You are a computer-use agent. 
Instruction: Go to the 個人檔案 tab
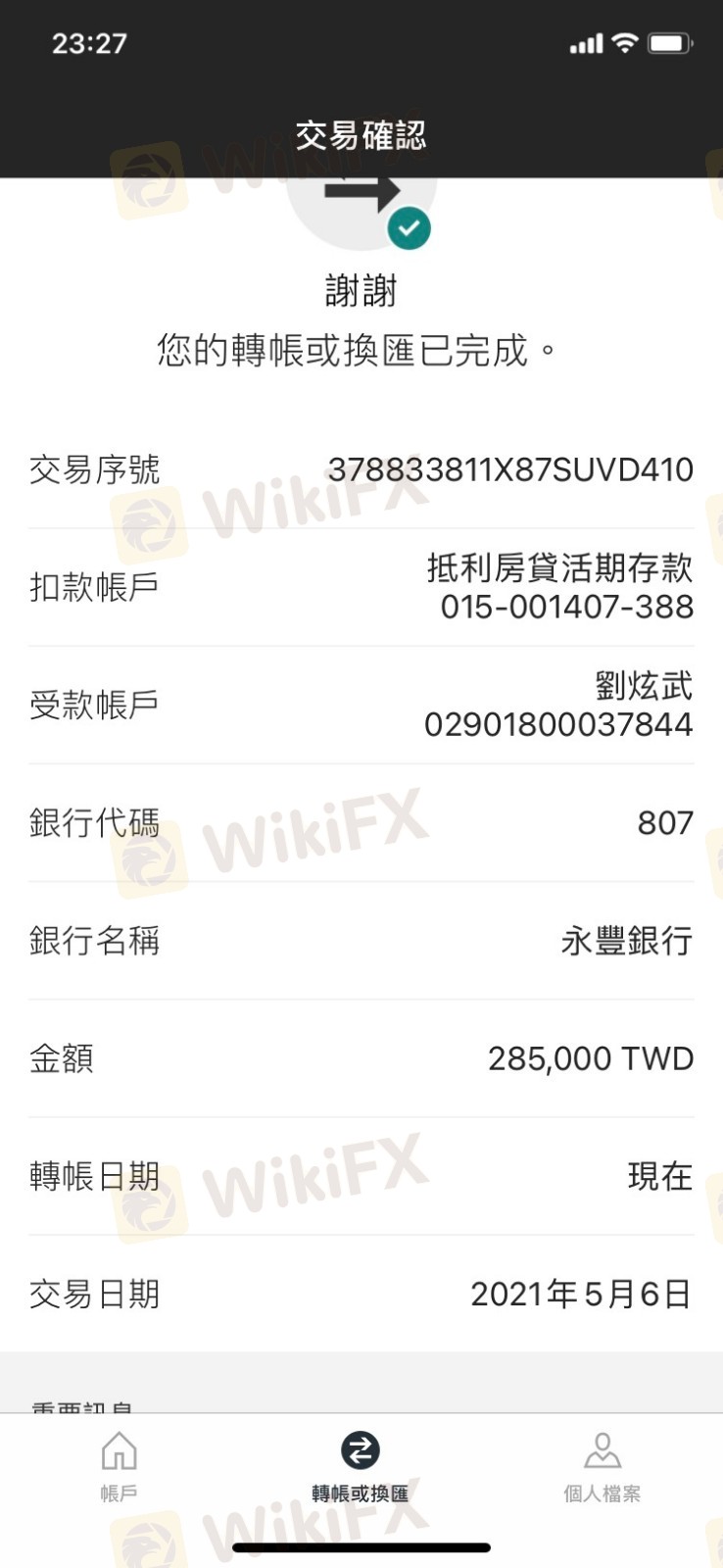click(602, 1467)
